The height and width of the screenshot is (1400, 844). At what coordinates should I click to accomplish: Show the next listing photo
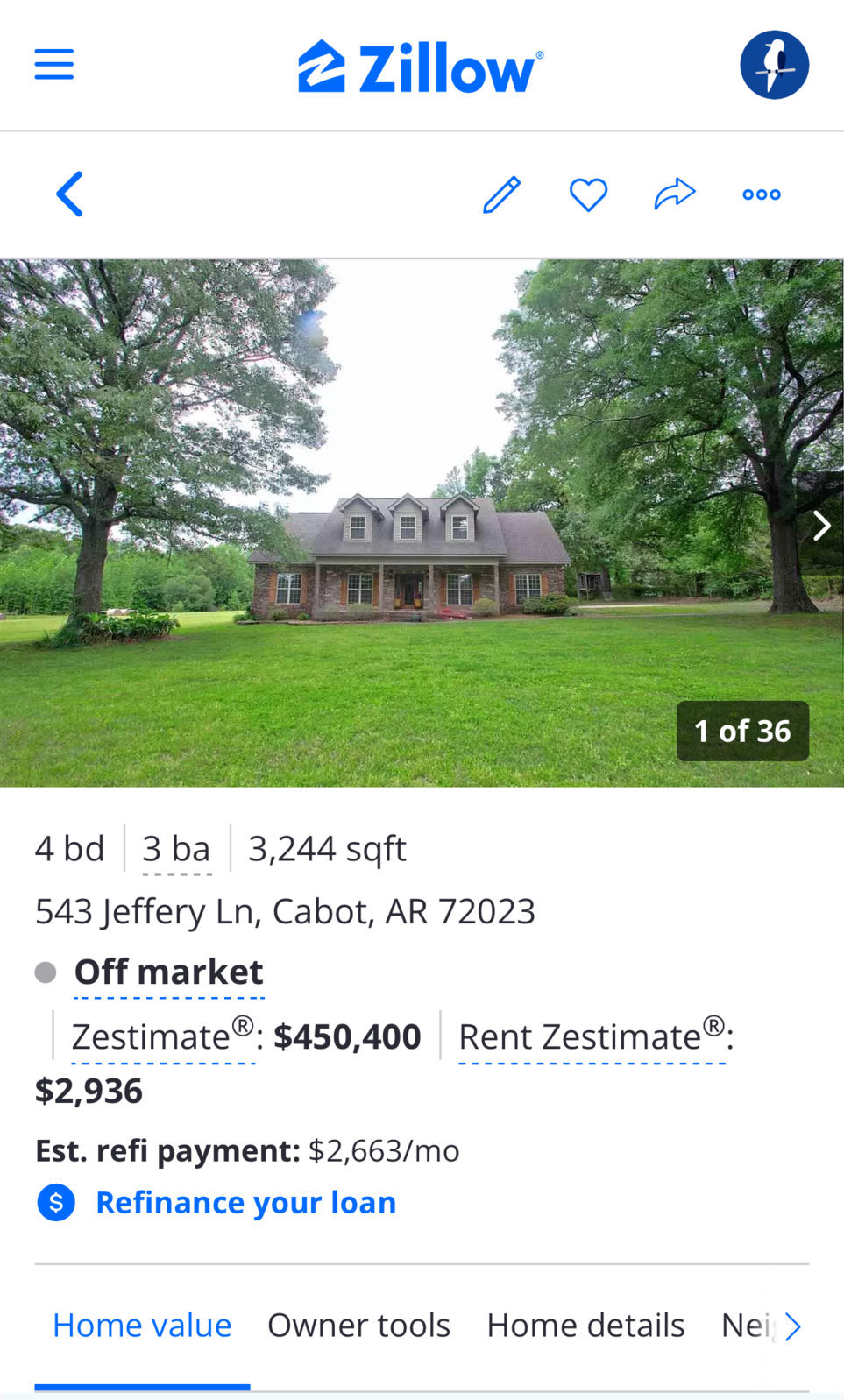tap(820, 525)
